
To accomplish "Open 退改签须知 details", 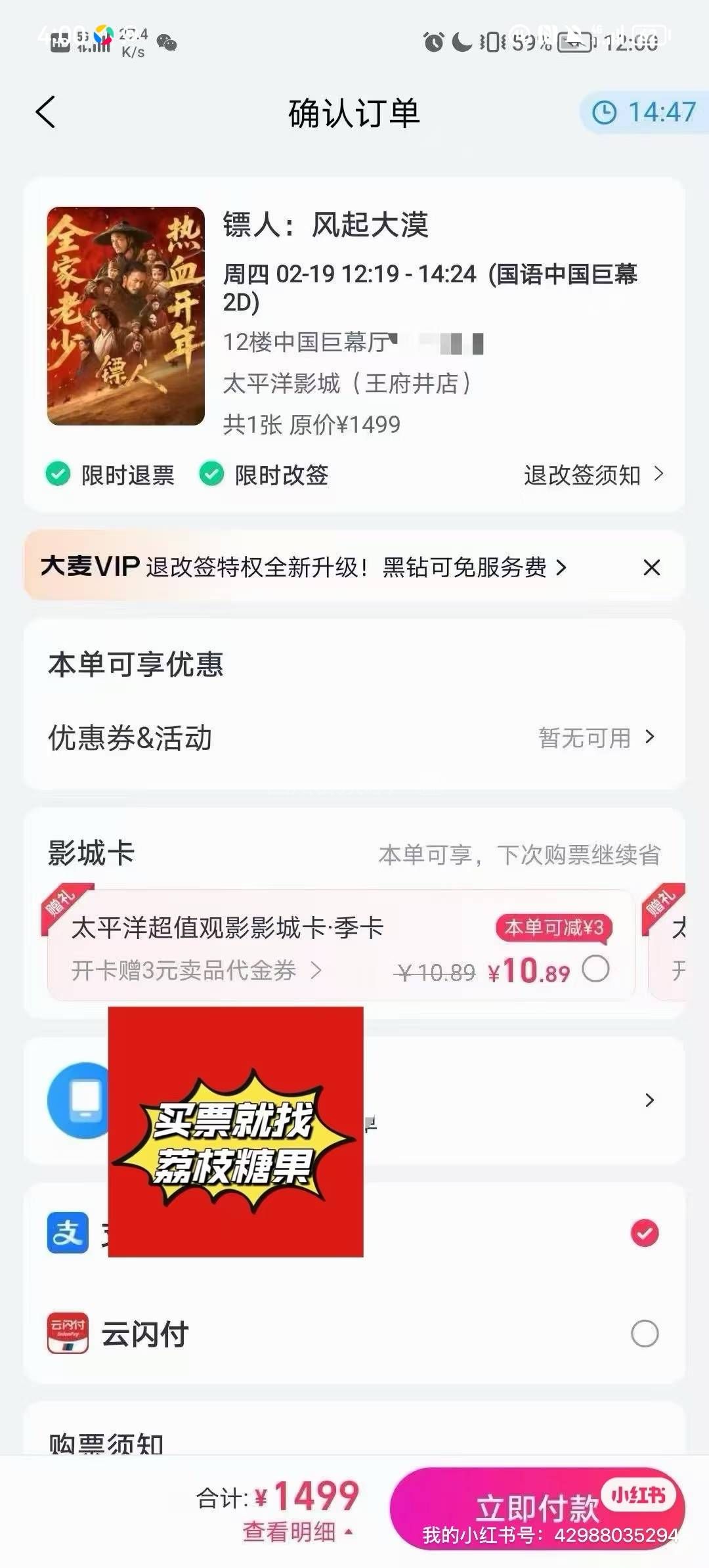I will click(x=593, y=475).
